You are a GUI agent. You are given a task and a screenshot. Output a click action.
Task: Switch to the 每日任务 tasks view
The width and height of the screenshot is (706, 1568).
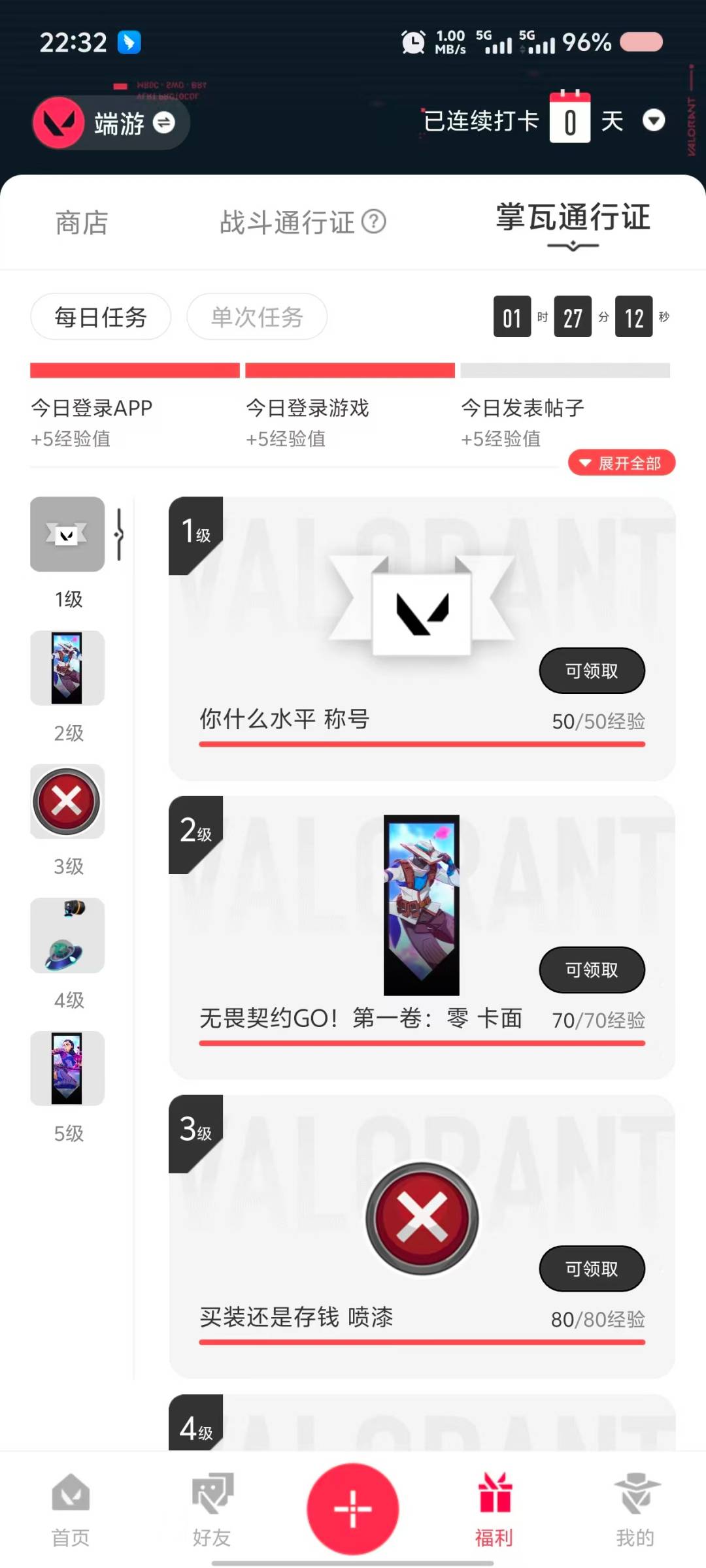(100, 316)
